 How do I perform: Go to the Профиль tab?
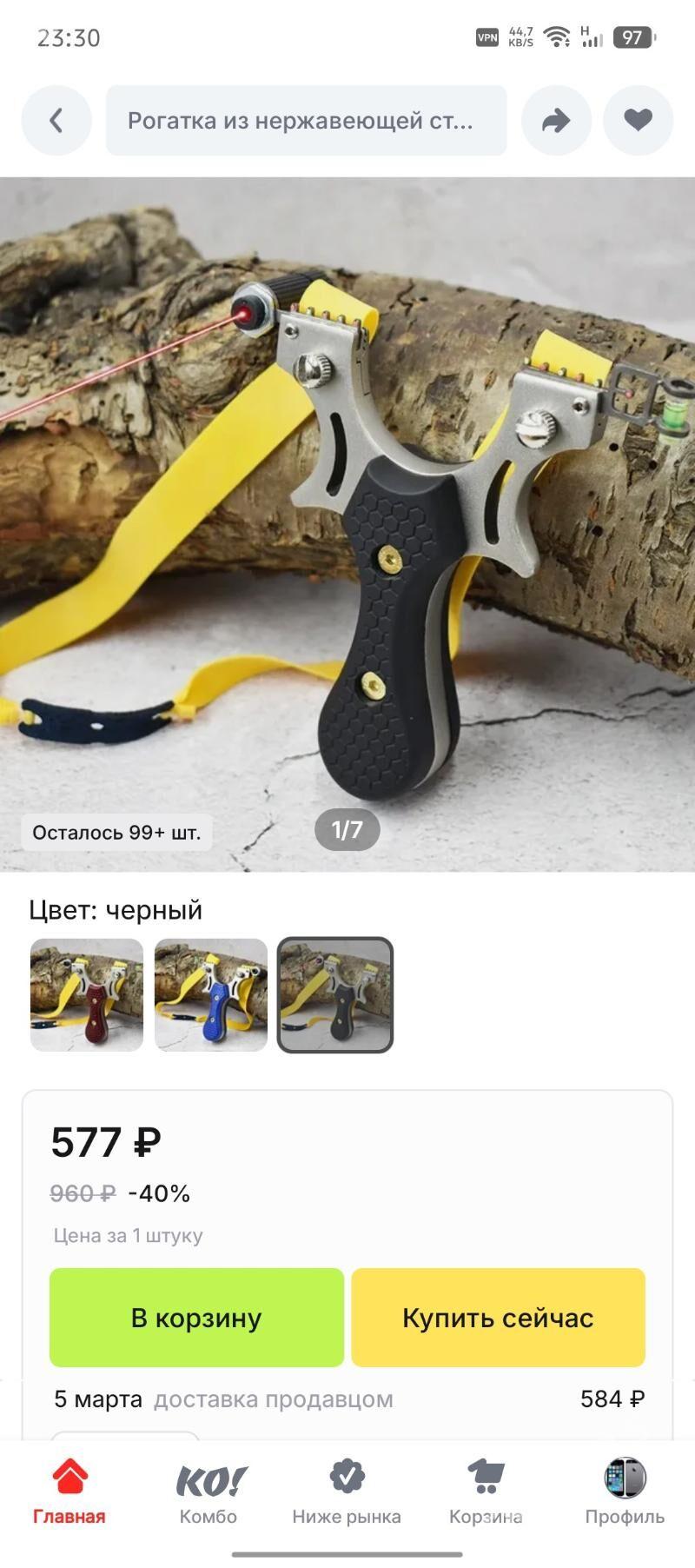(625, 1492)
